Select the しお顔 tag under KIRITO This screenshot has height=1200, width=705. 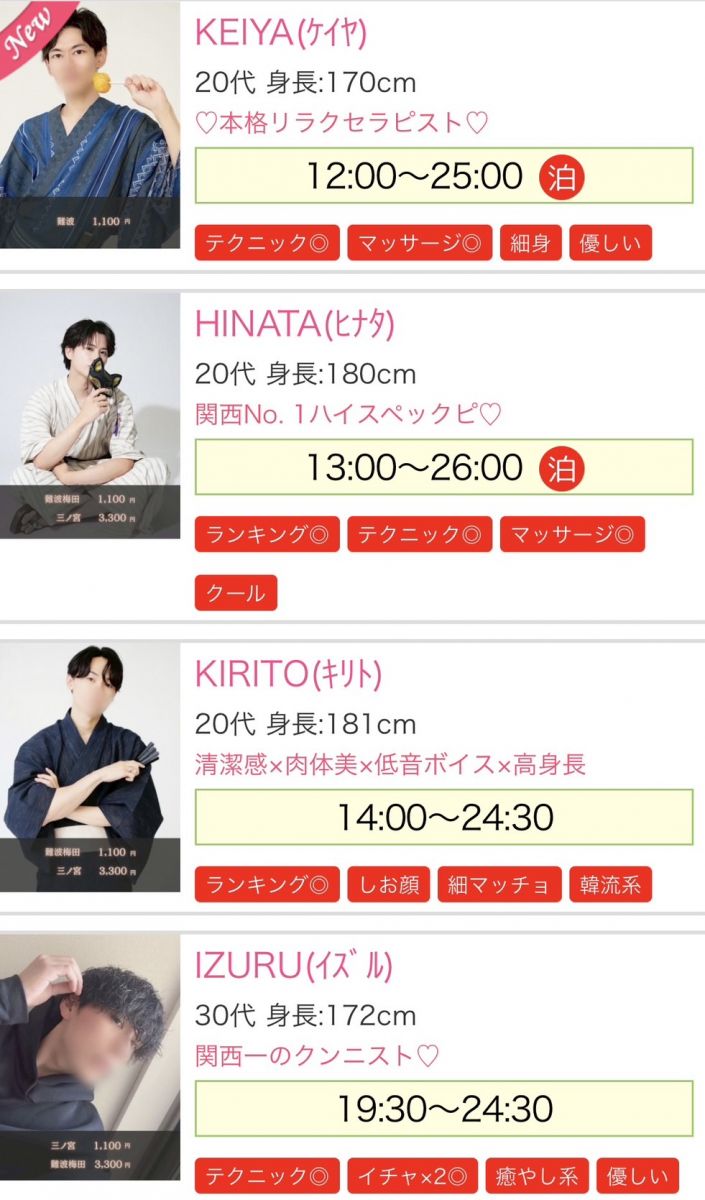388,884
